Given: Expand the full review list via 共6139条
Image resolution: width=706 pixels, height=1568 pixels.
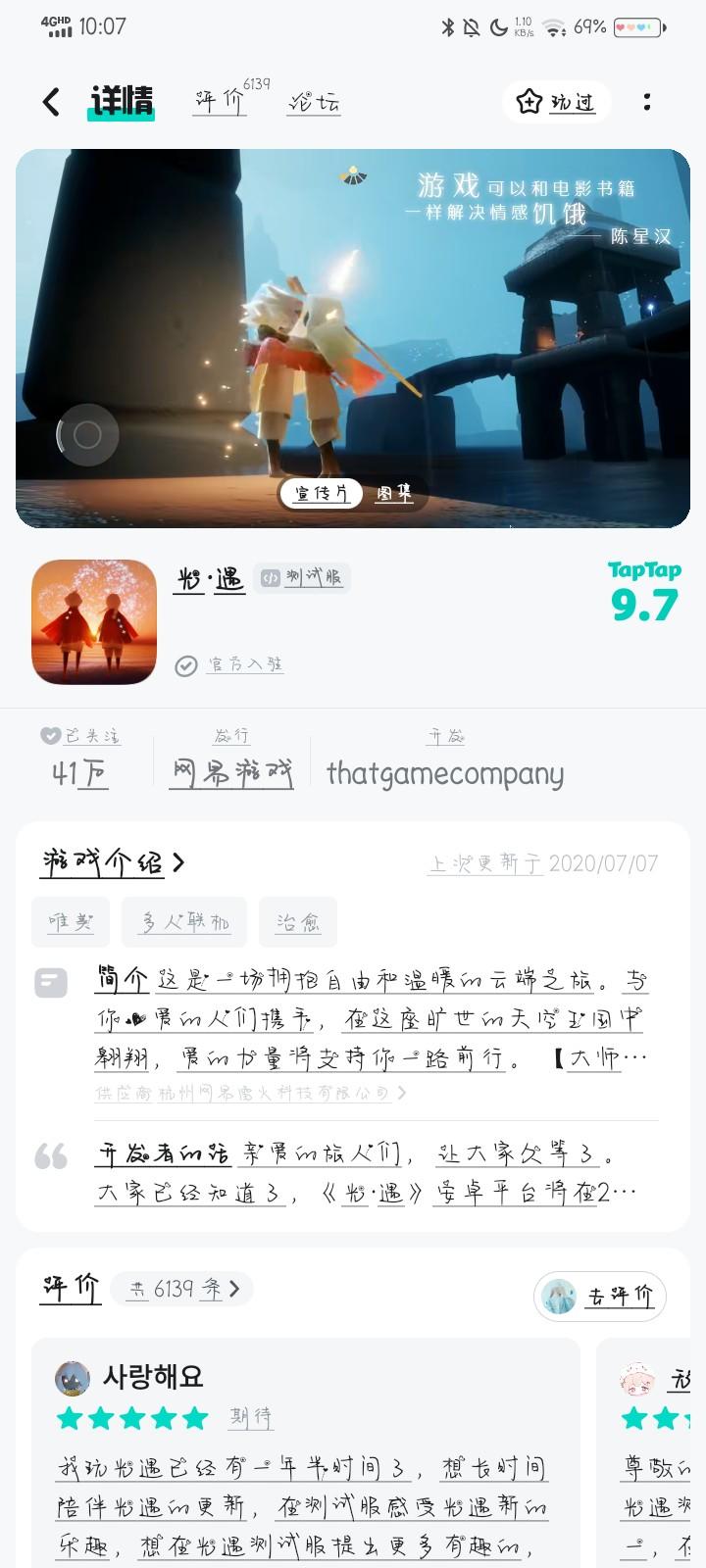Looking at the screenshot, I should [x=182, y=1290].
